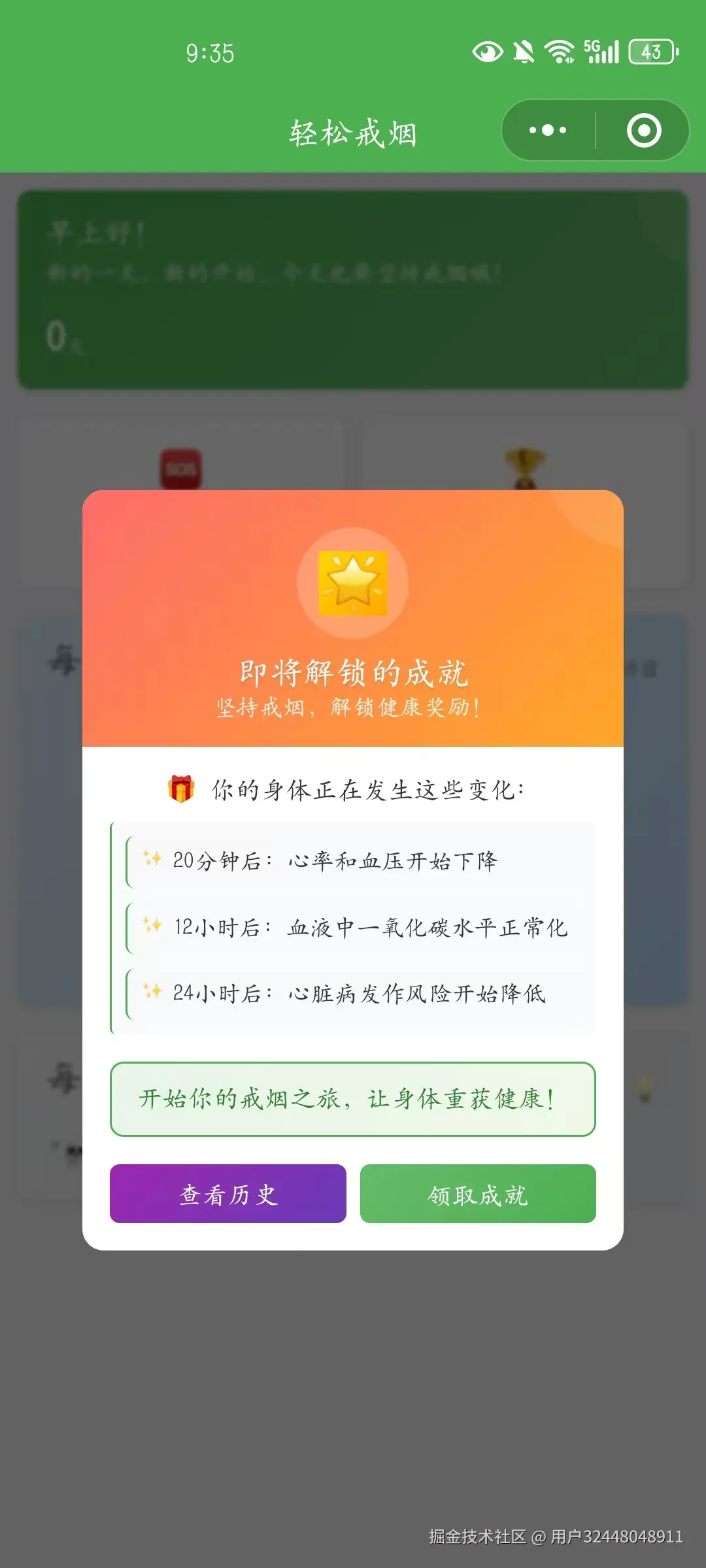Tap the 领取成就 green button

478,1194
